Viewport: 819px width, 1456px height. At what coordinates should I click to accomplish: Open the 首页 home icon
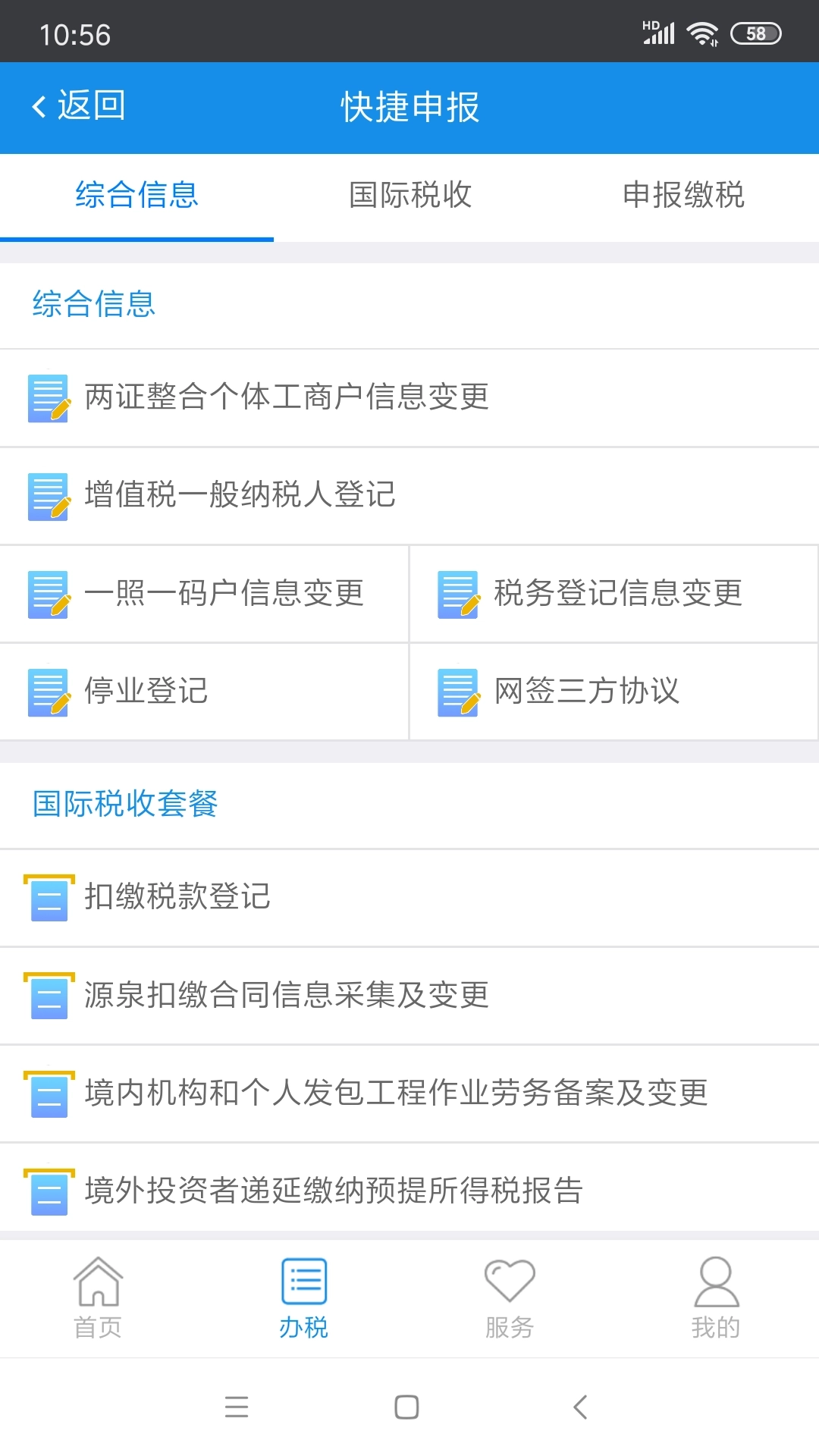pos(98,1282)
